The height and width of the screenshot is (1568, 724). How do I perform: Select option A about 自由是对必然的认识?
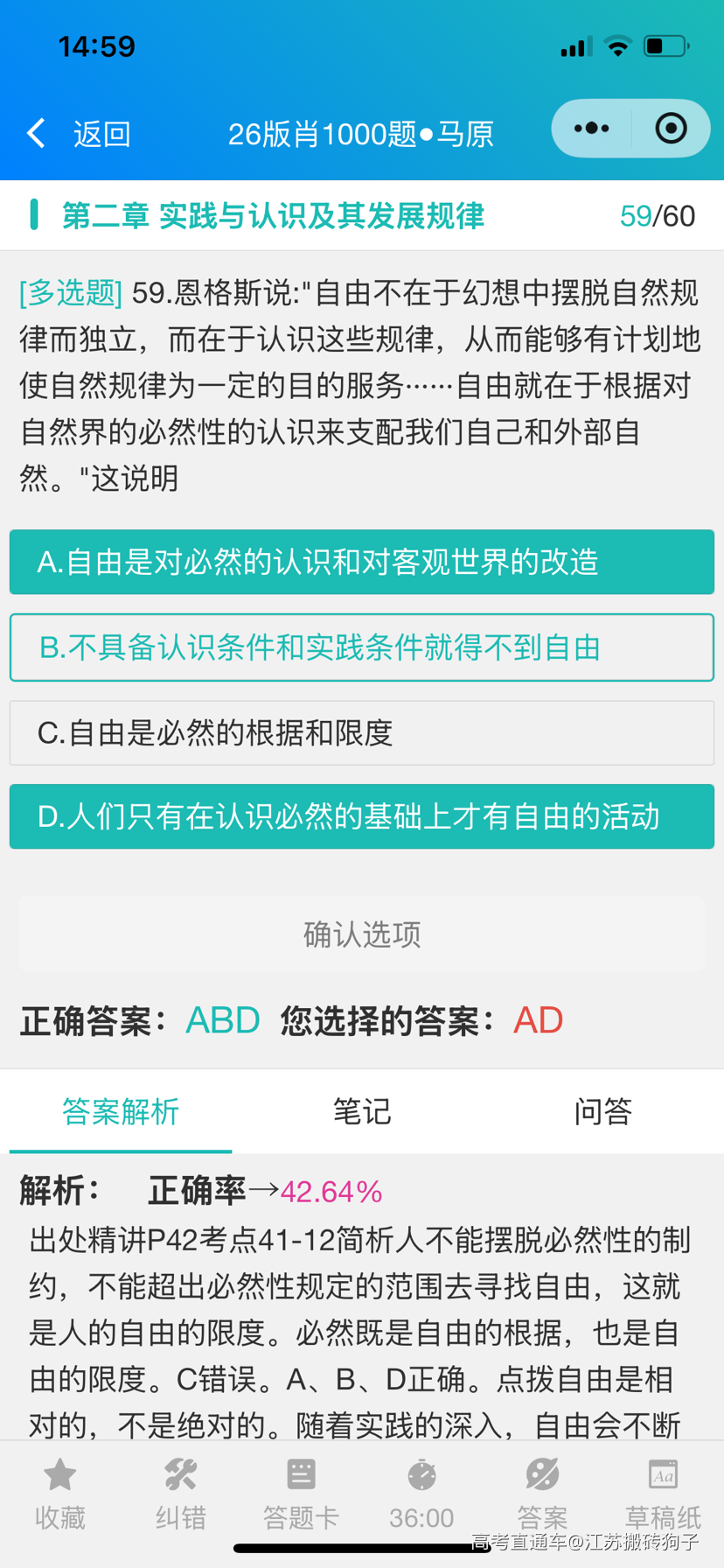[362, 562]
